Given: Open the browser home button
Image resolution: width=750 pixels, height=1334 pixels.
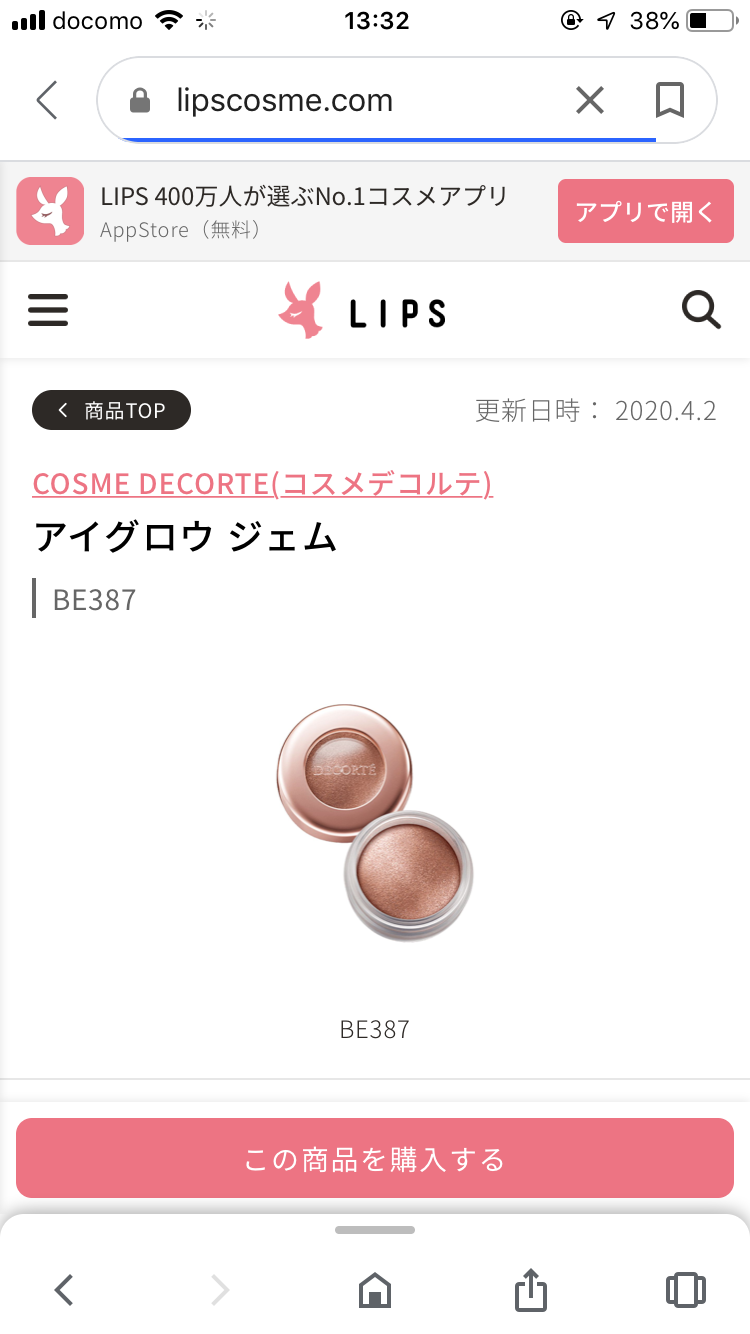Looking at the screenshot, I should click(x=375, y=1290).
